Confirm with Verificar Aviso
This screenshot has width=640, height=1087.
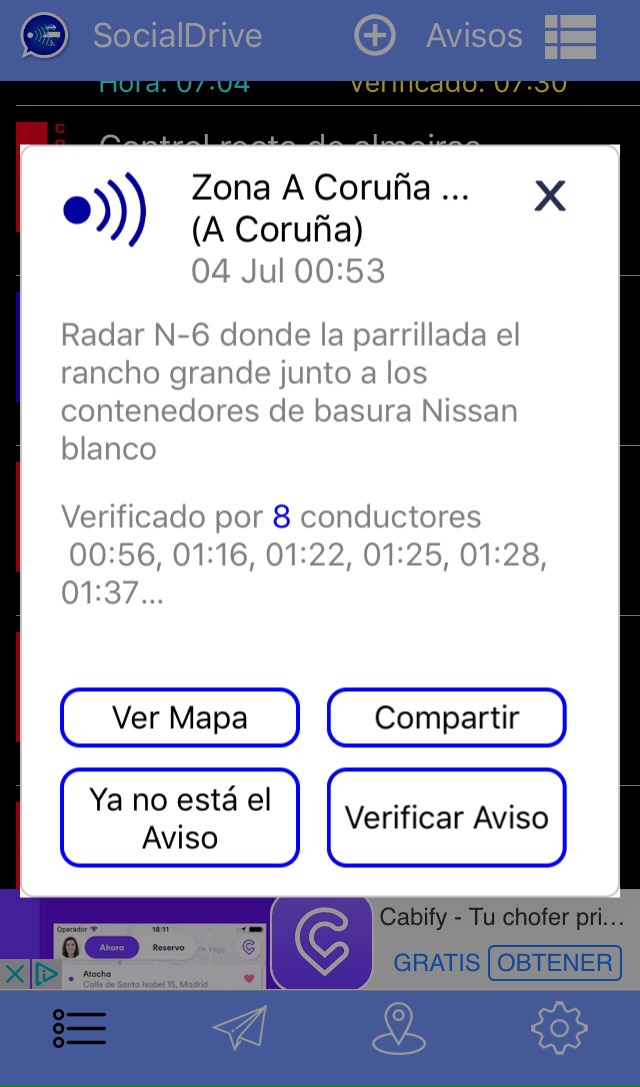(447, 817)
